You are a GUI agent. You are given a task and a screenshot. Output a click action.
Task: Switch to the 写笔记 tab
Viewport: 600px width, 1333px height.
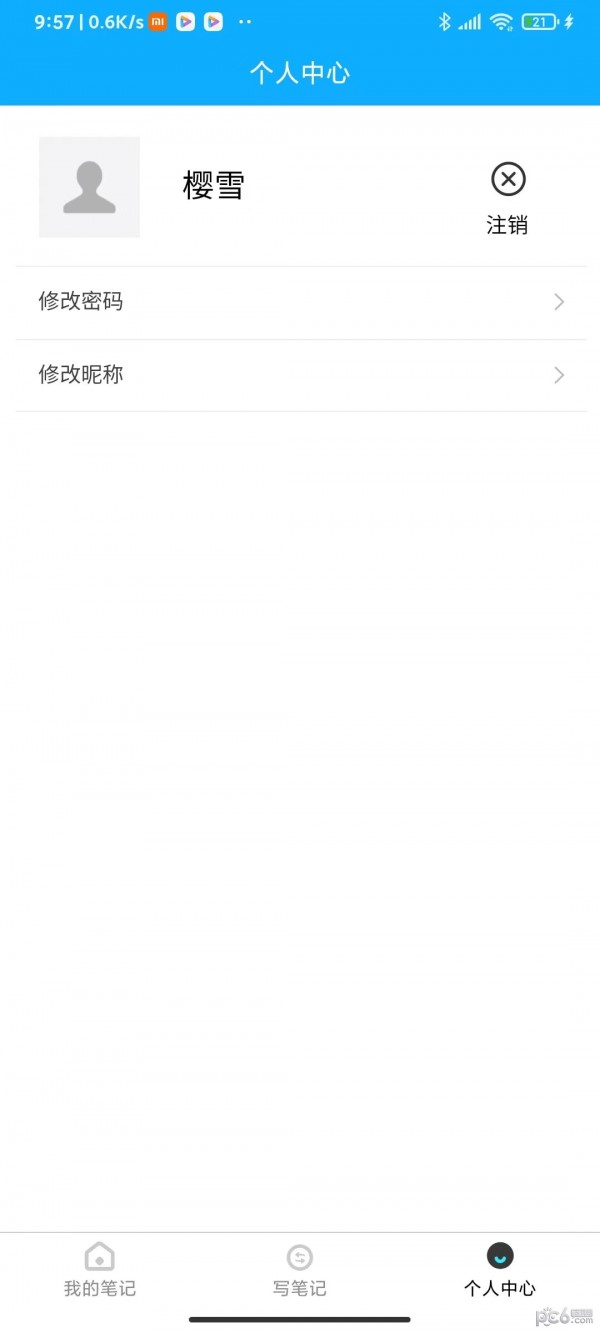coord(299,1270)
